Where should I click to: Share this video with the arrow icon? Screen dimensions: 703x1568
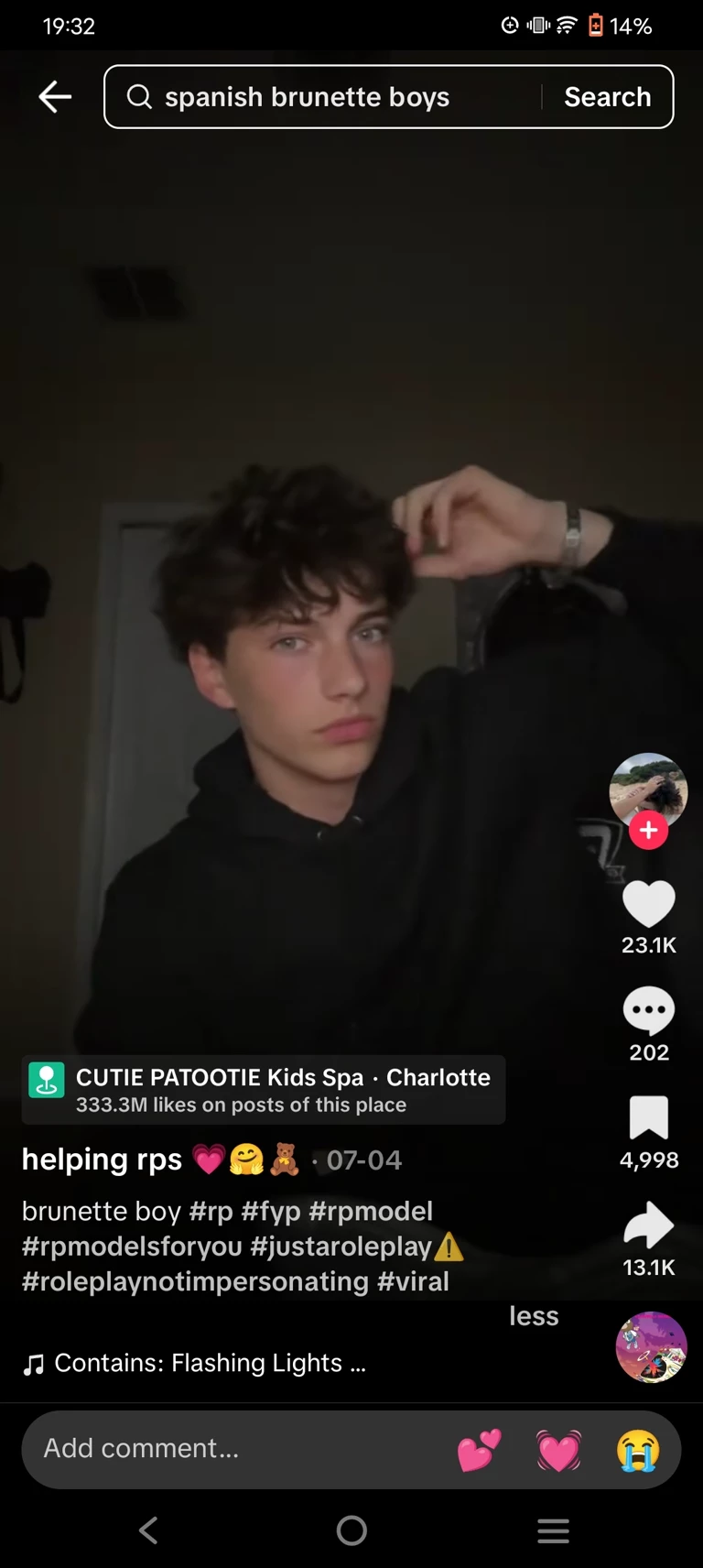tap(648, 1225)
